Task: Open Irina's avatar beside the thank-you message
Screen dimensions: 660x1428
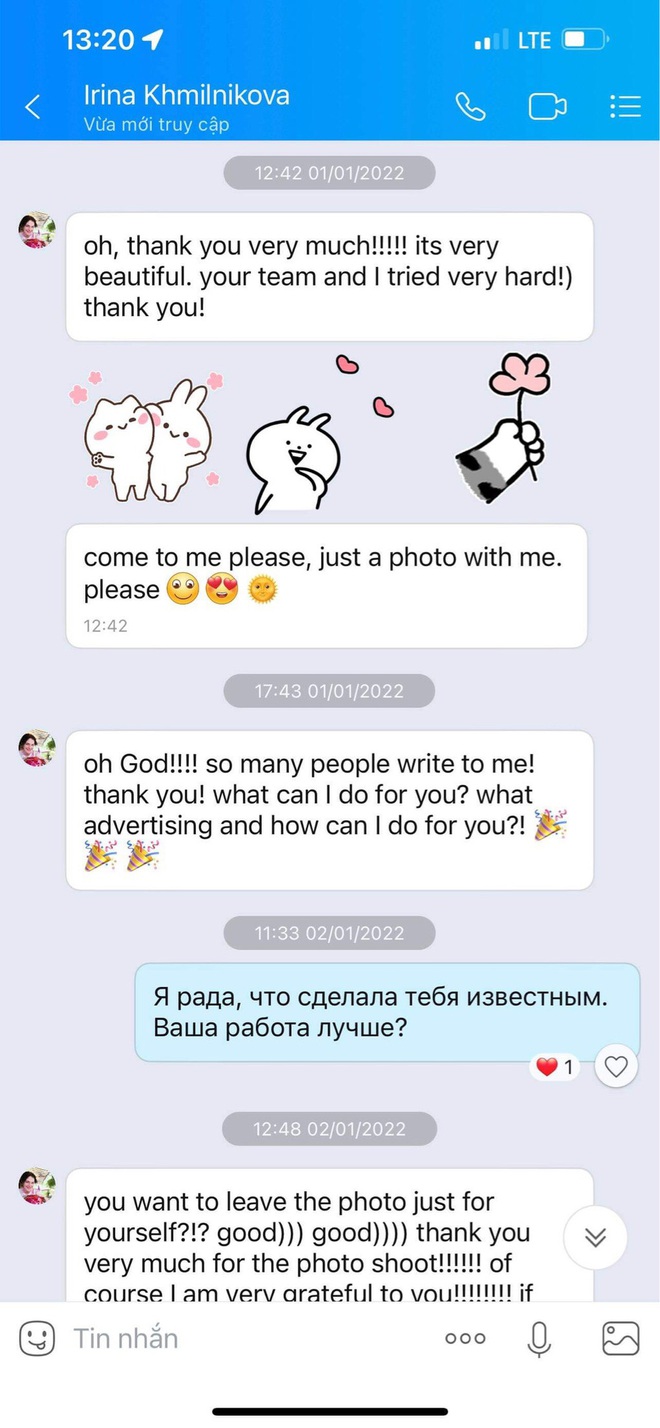Action: pyautogui.click(x=37, y=230)
